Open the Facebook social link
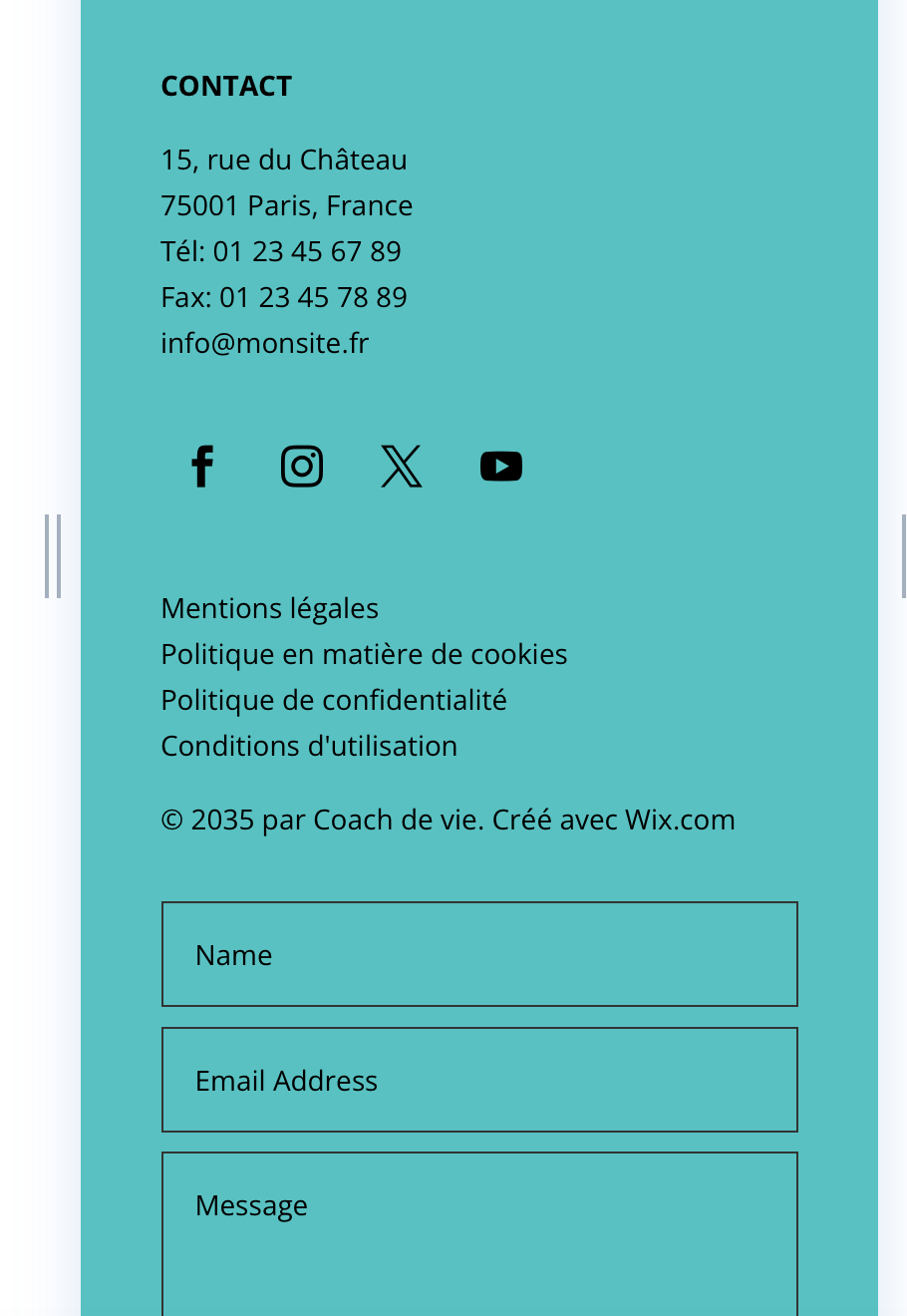 [202, 467]
